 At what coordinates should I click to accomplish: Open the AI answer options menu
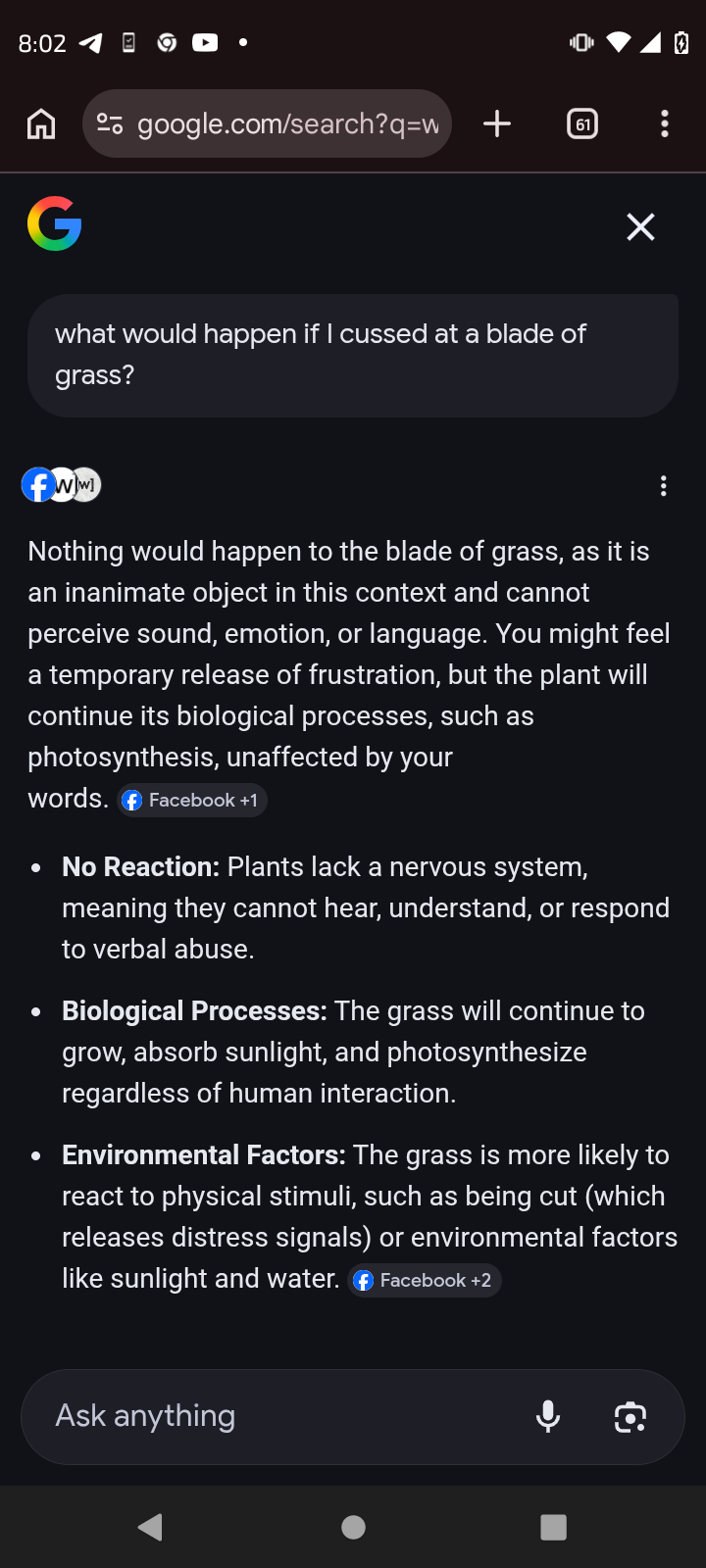663,485
